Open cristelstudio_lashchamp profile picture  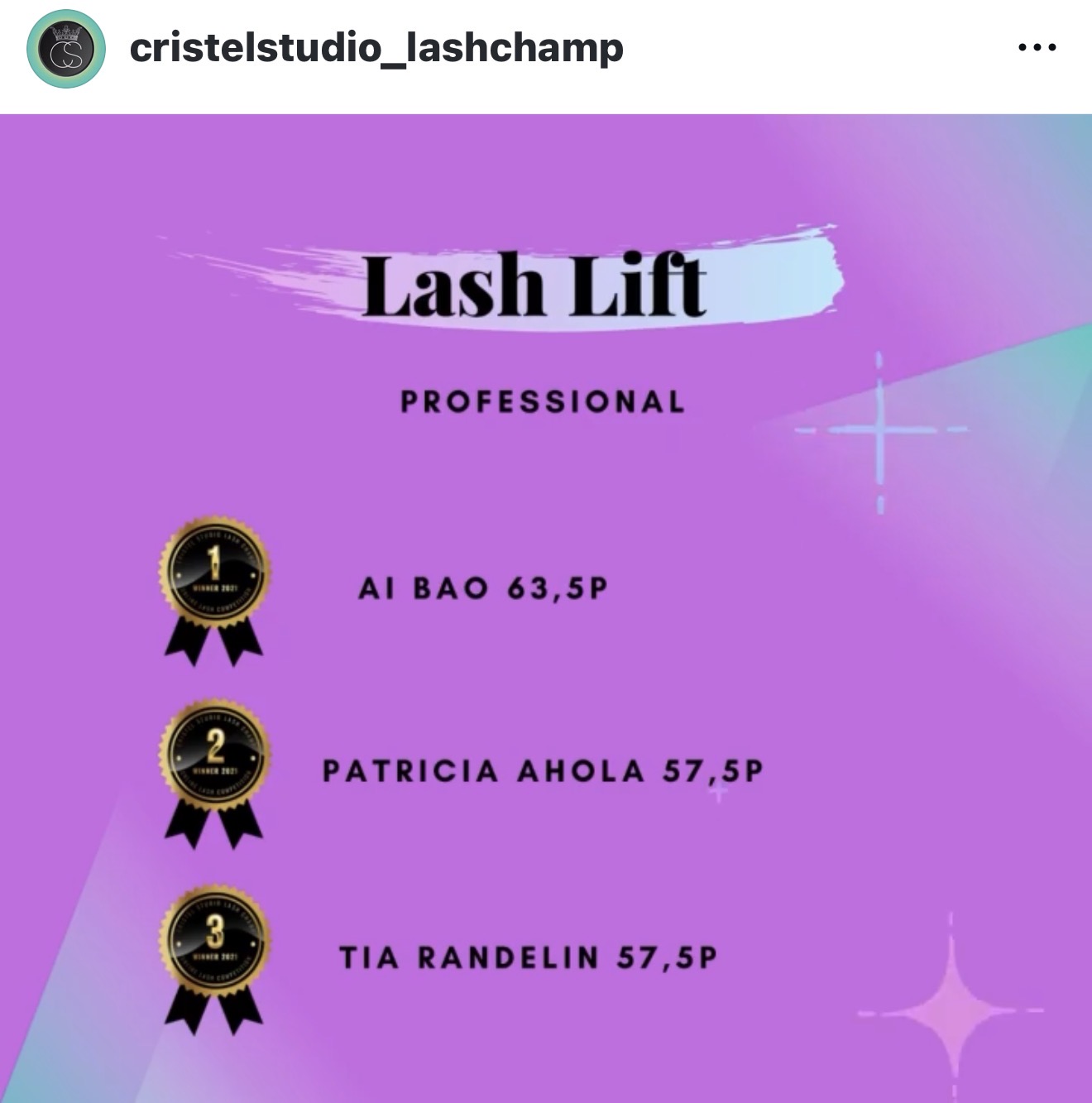tap(65, 49)
